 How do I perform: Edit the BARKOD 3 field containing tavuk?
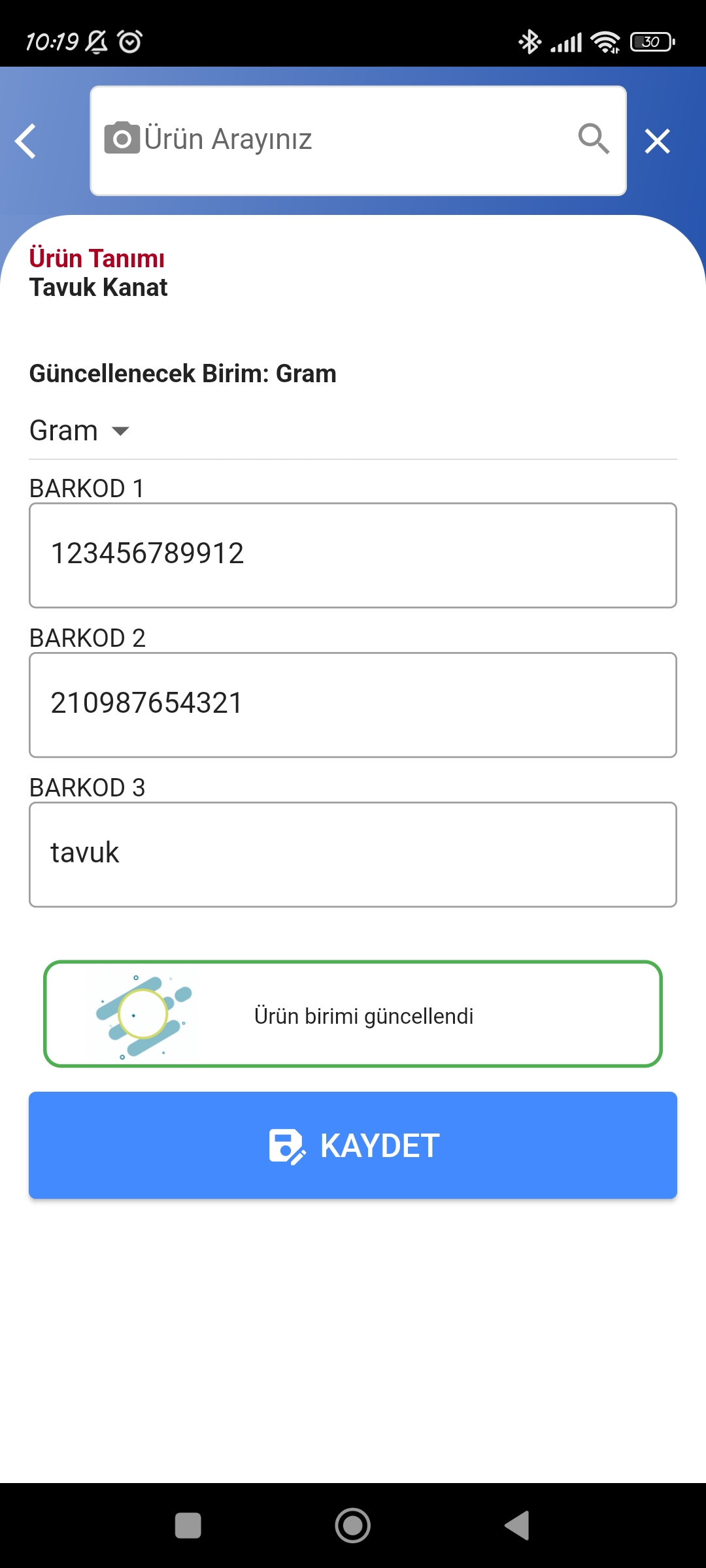pos(353,855)
